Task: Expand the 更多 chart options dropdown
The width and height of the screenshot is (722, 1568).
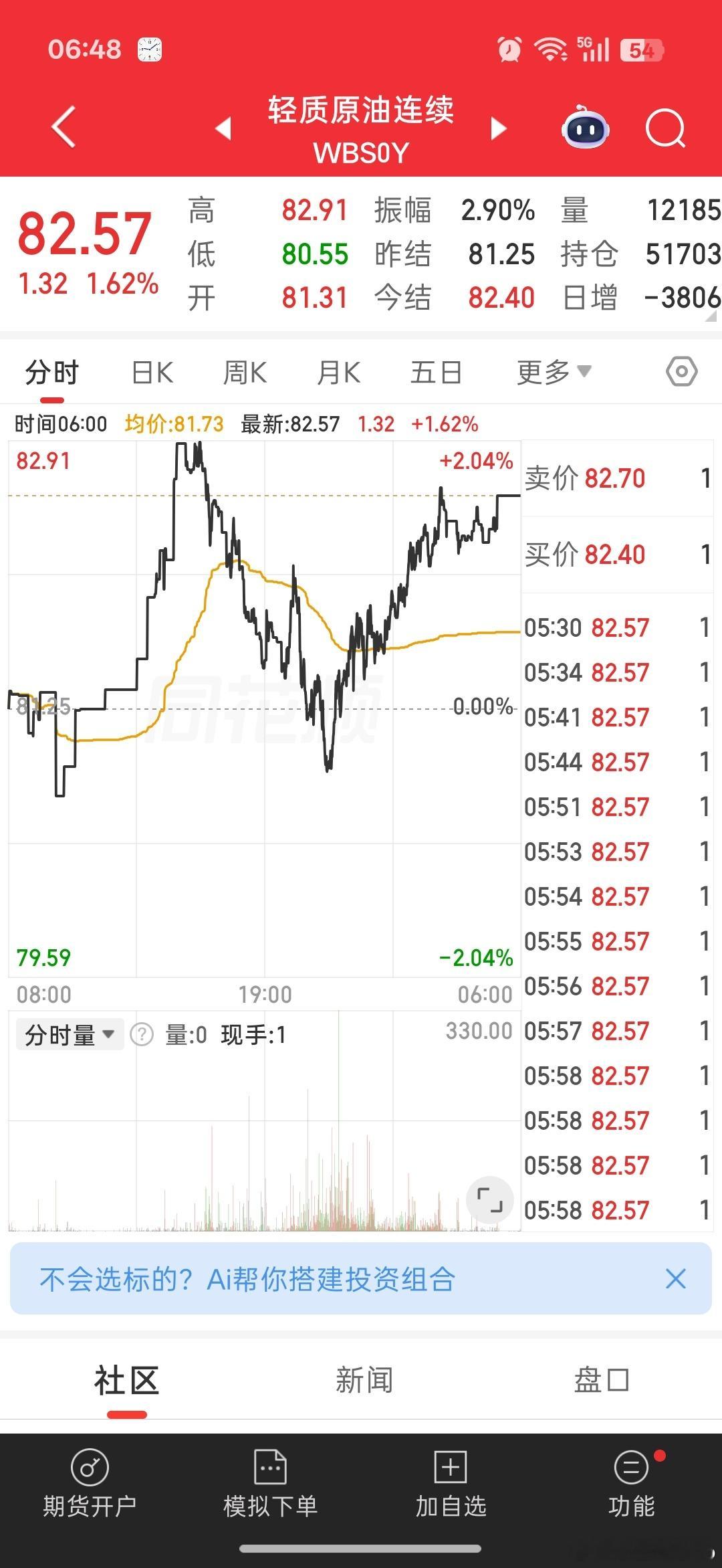Action: click(554, 372)
